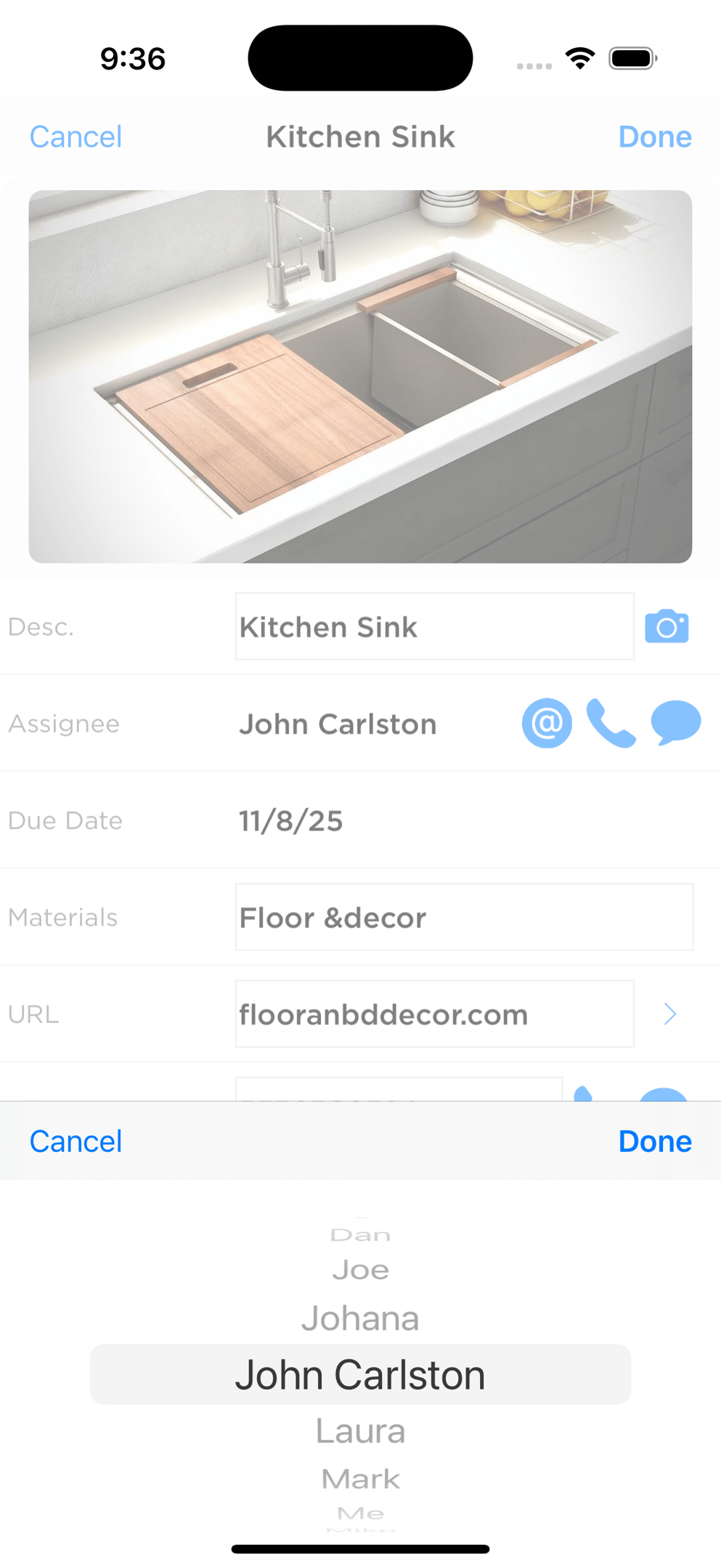
Task: Message John Carlston with the chat bubble
Action: pyautogui.click(x=675, y=723)
